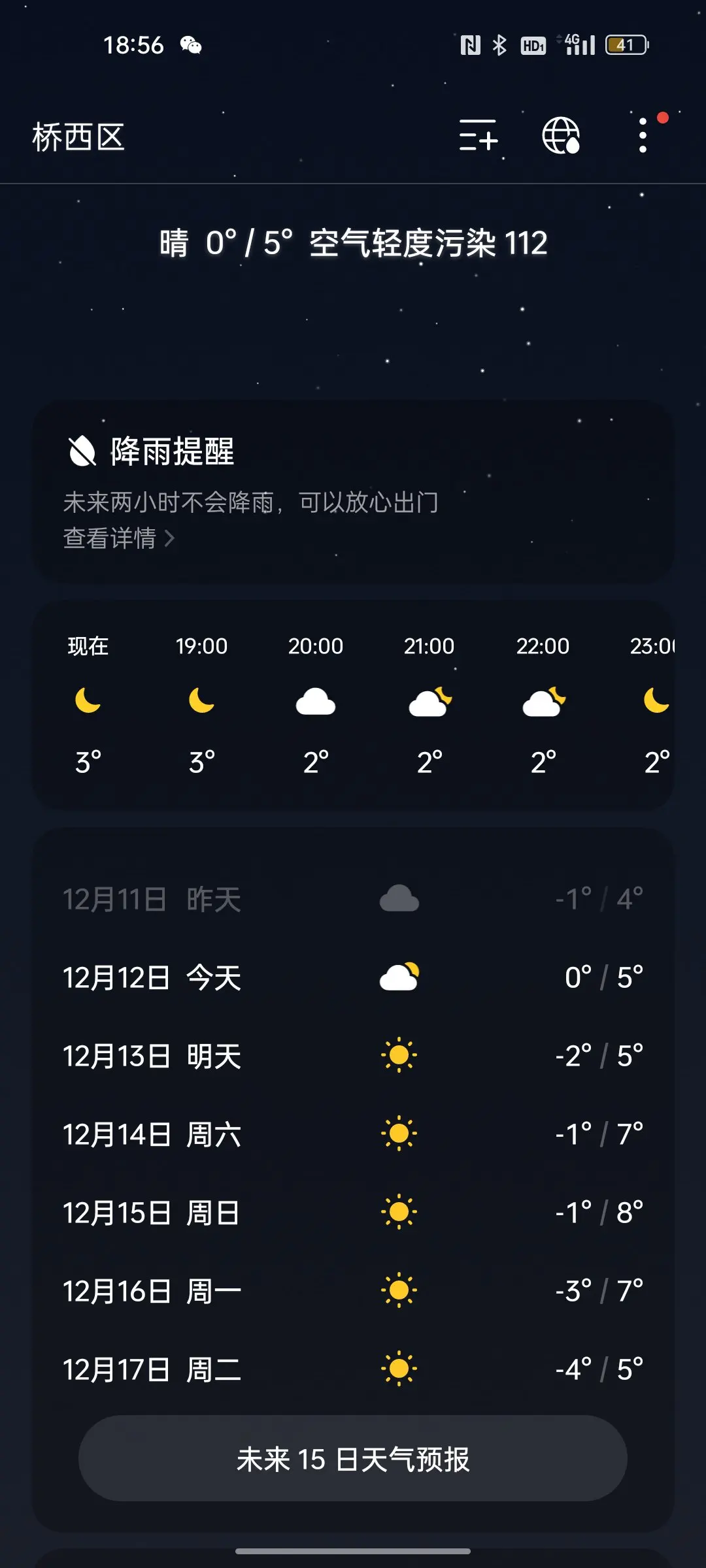Tap the 空气轻度污染 112 air quality summary
This screenshot has height=1568, width=706.
(428, 243)
